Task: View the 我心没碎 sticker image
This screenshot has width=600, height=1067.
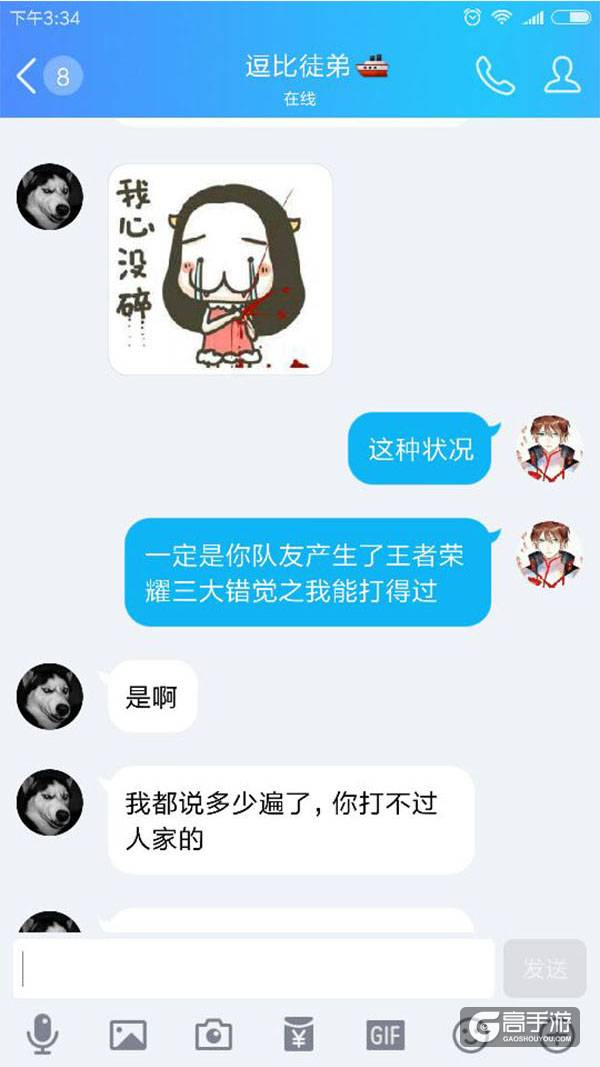Action: click(220, 269)
